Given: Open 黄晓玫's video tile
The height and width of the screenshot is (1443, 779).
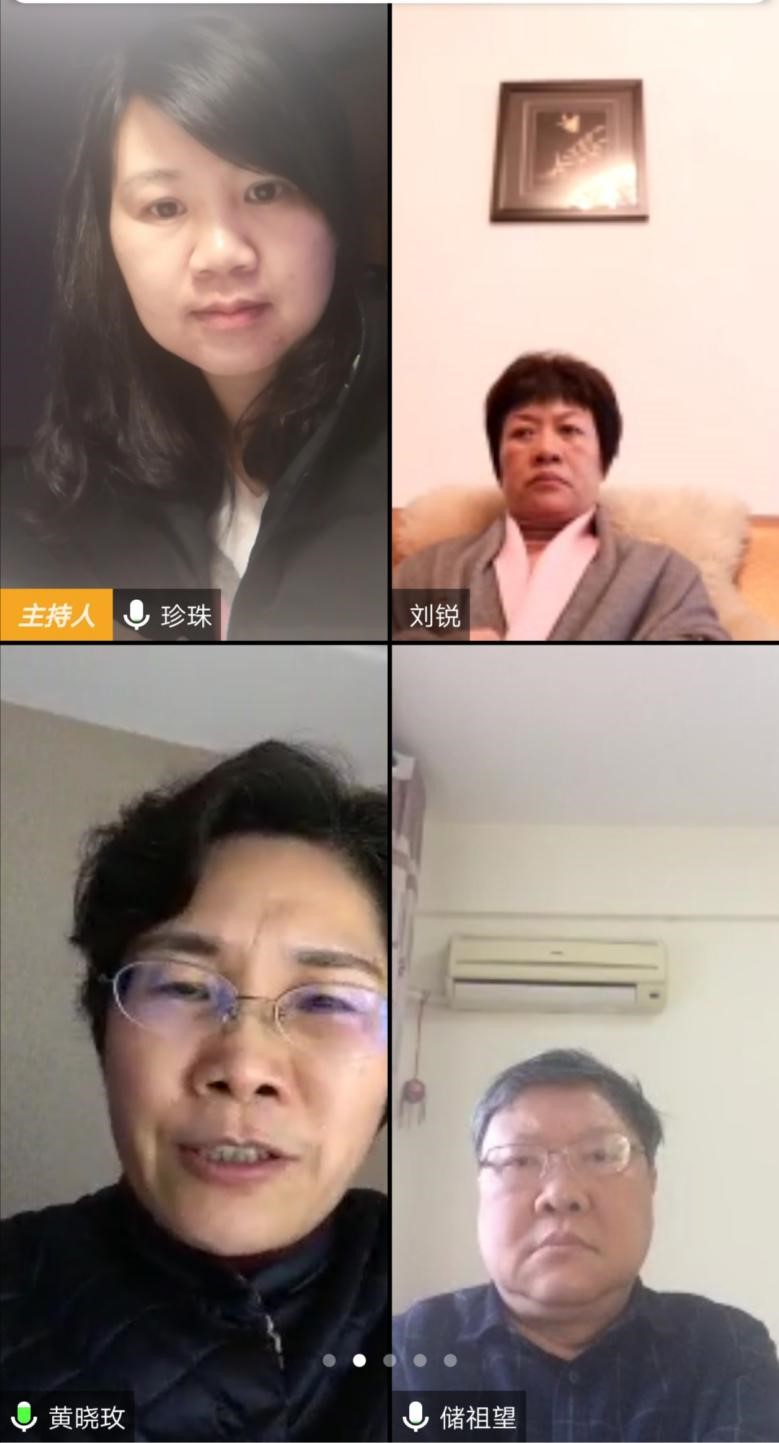Looking at the screenshot, I should [193, 1040].
